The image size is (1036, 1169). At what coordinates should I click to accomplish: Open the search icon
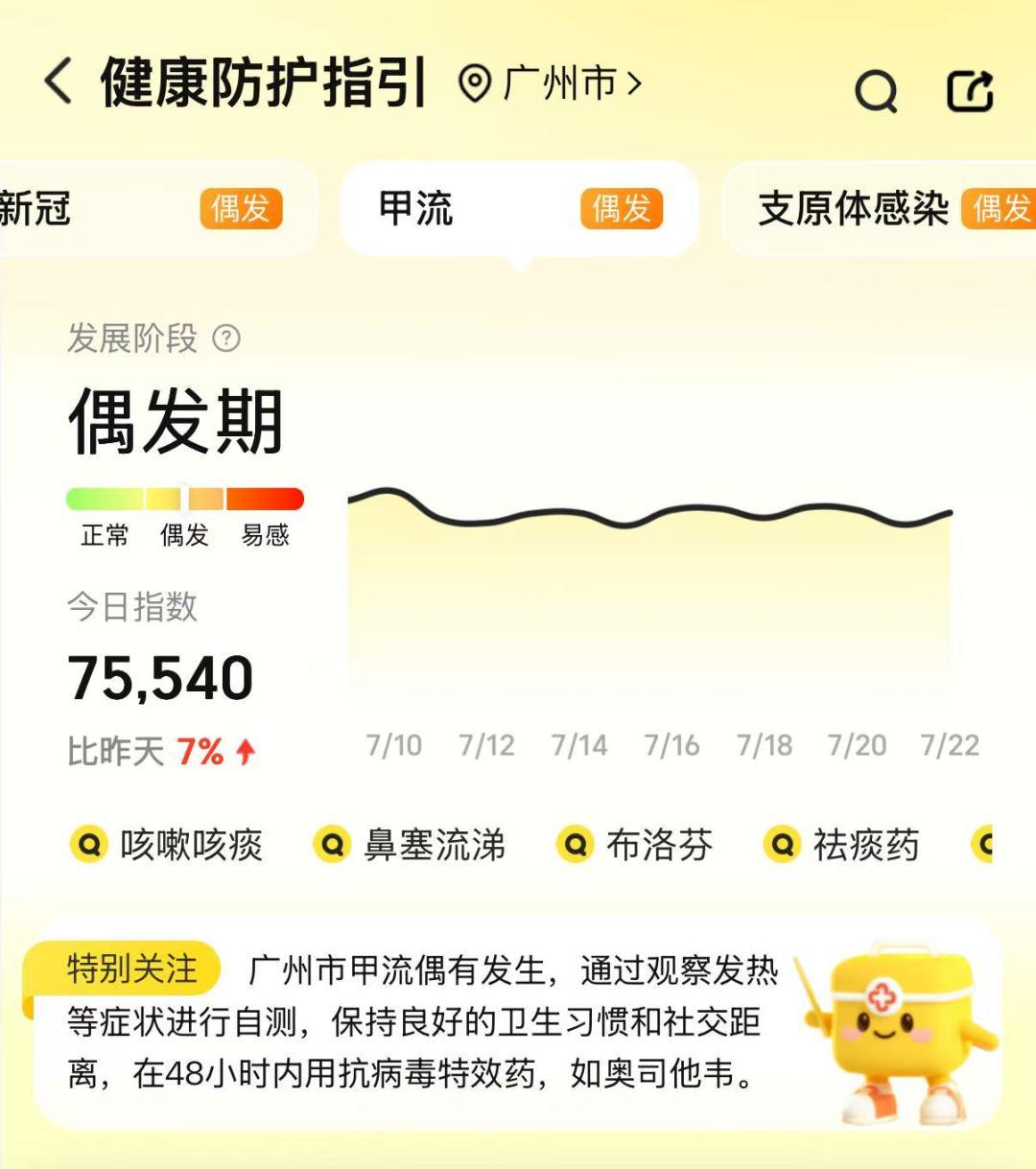[876, 92]
